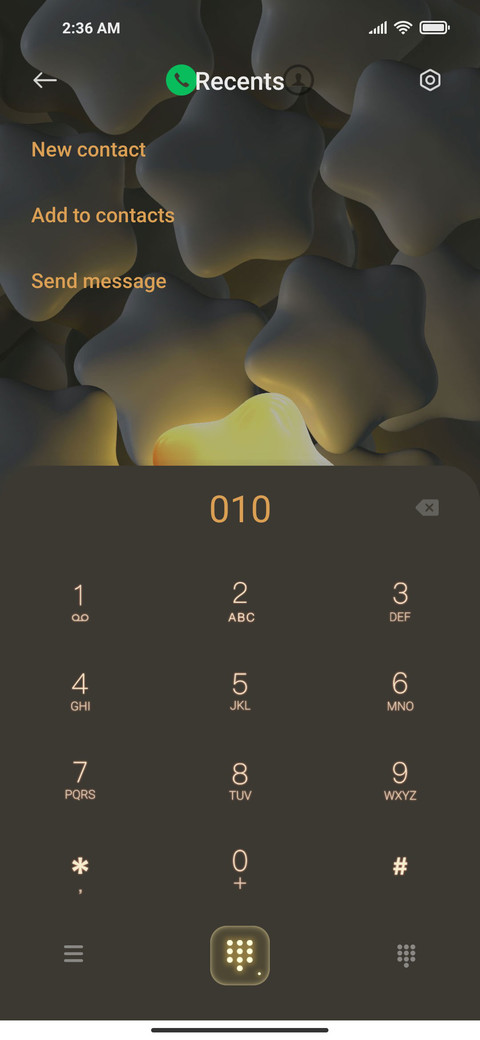Open the three-line menu icon

pos(74,954)
